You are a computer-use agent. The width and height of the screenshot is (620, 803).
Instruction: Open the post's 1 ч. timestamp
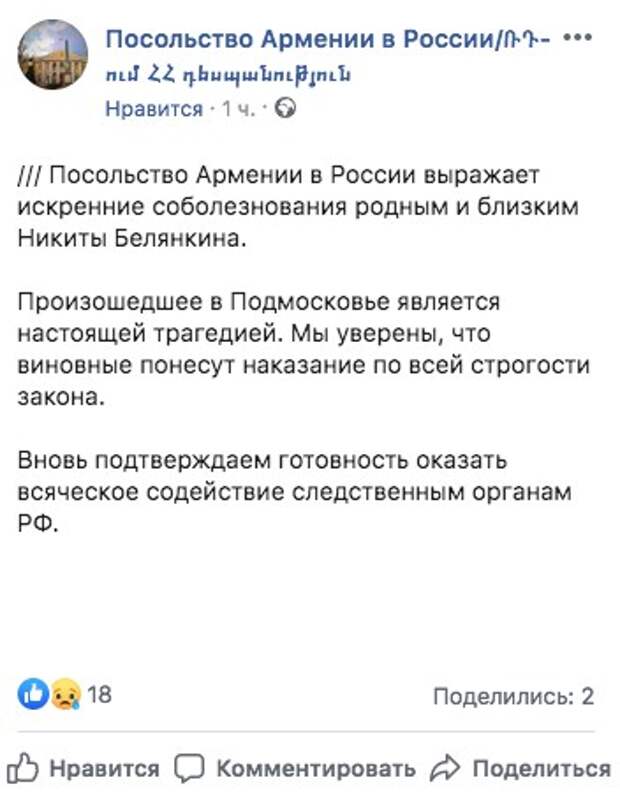[x=238, y=109]
